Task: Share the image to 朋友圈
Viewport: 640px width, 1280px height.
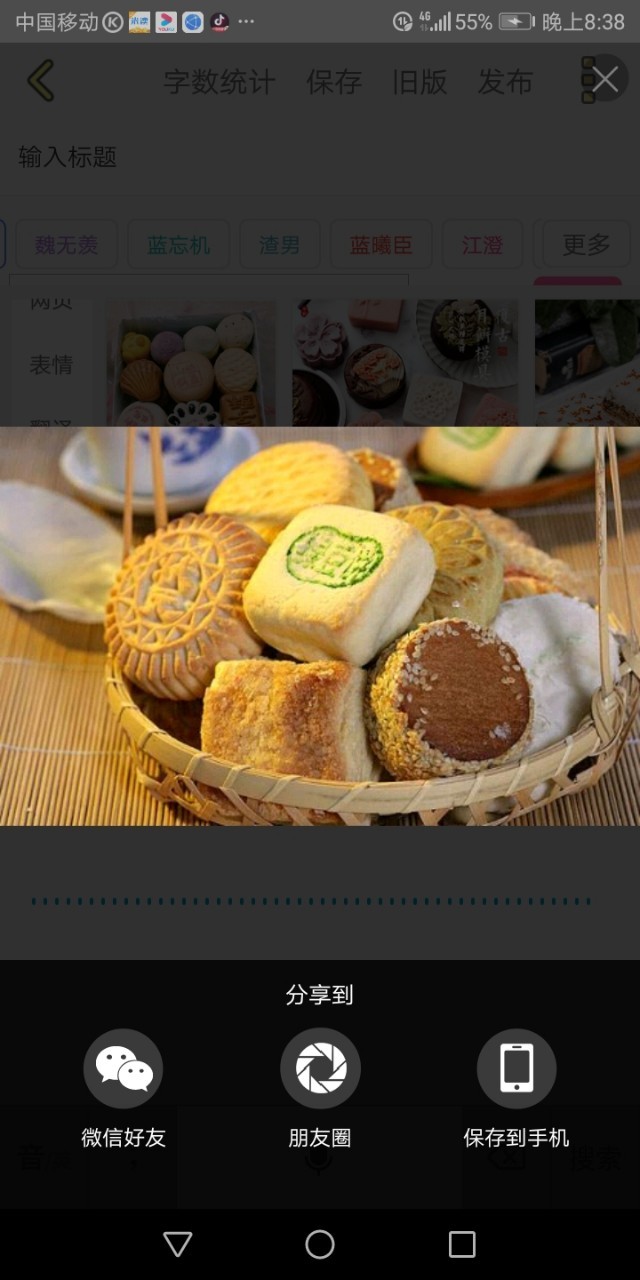Action: pos(320,1088)
